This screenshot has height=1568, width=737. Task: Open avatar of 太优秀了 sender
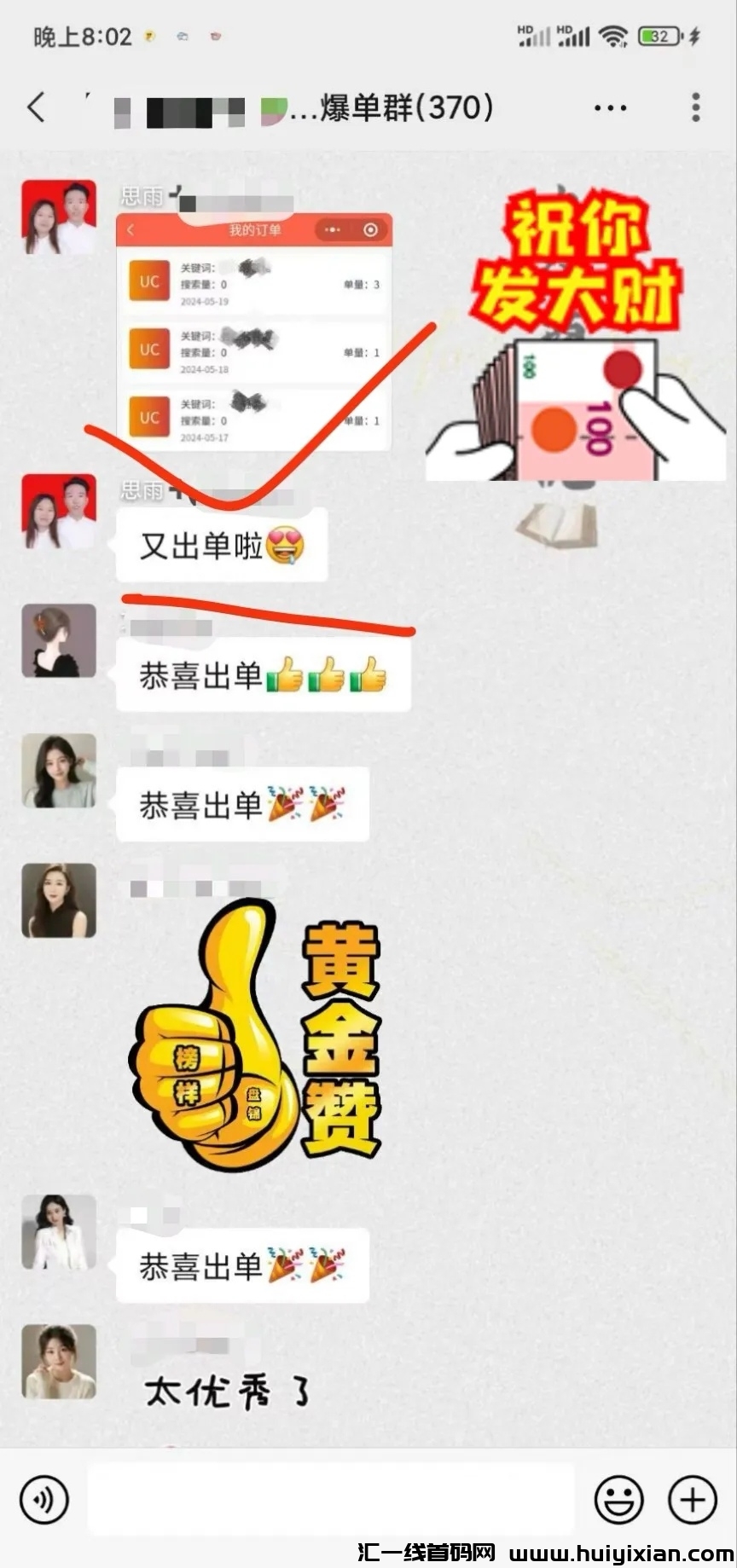click(59, 1362)
